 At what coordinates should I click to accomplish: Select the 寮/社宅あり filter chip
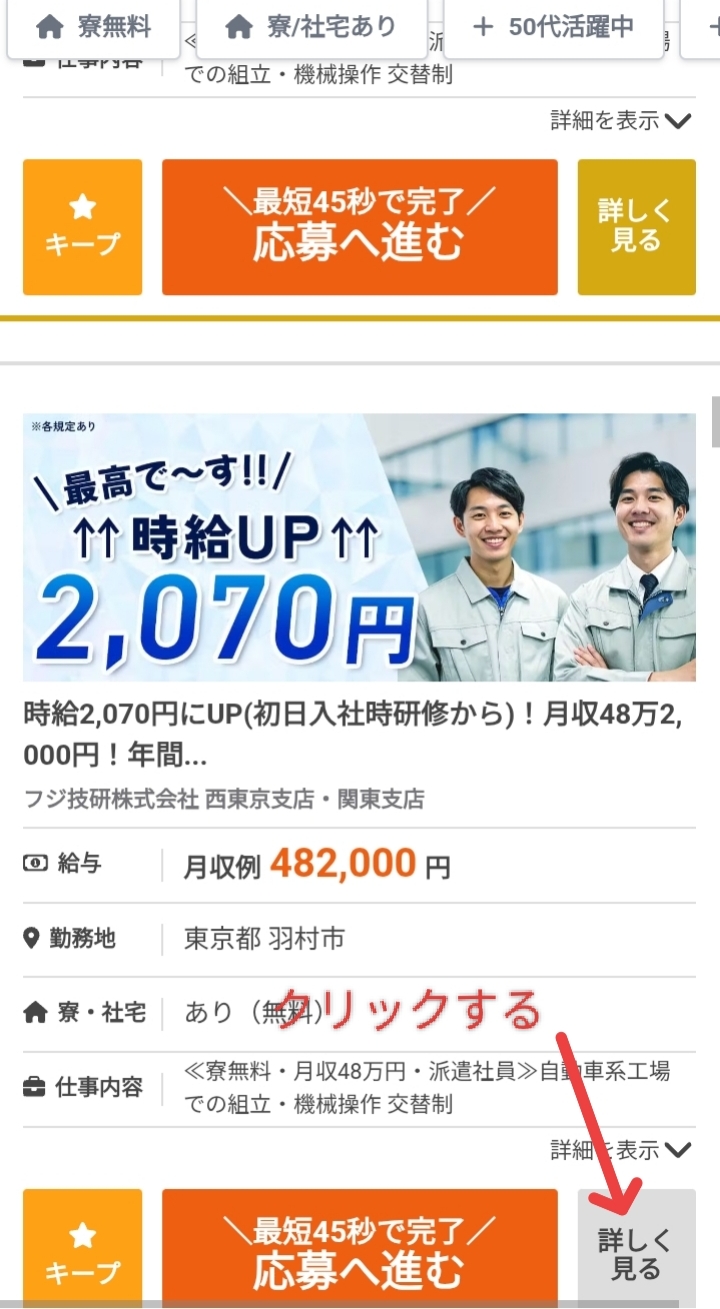pyautogui.click(x=311, y=27)
